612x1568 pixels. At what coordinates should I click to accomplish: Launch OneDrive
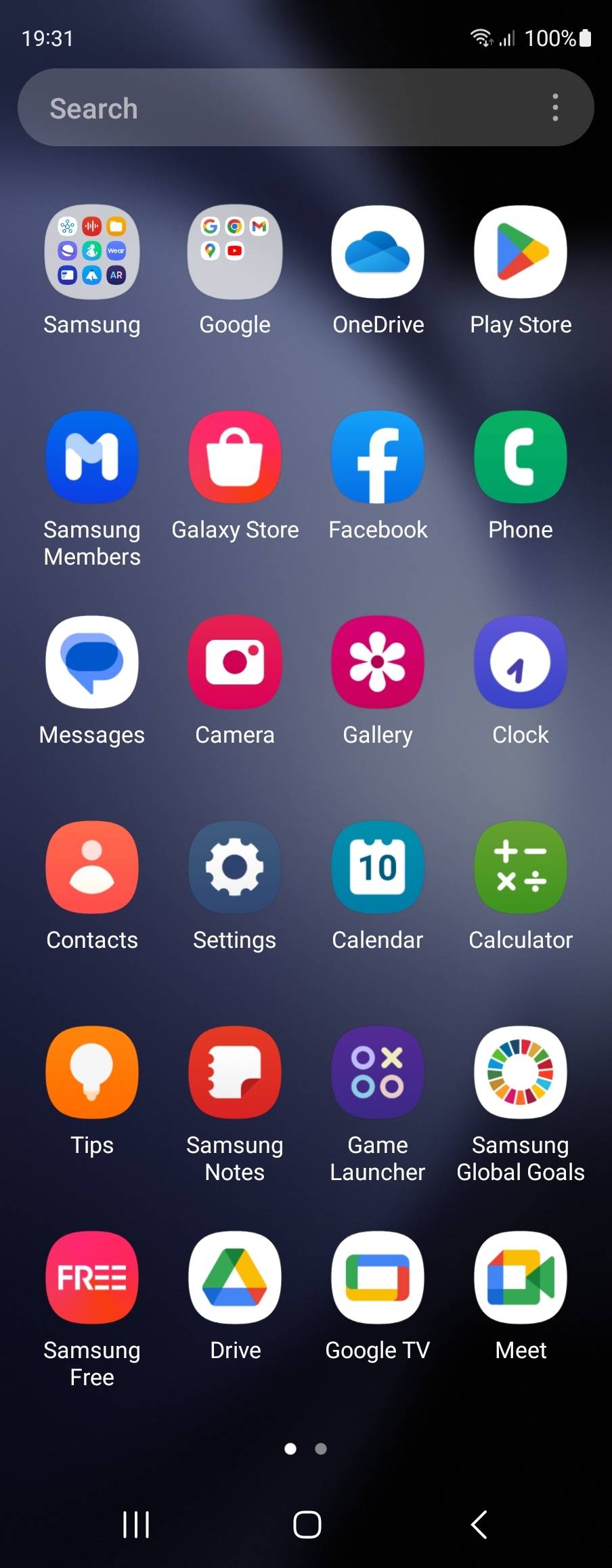pos(378,253)
